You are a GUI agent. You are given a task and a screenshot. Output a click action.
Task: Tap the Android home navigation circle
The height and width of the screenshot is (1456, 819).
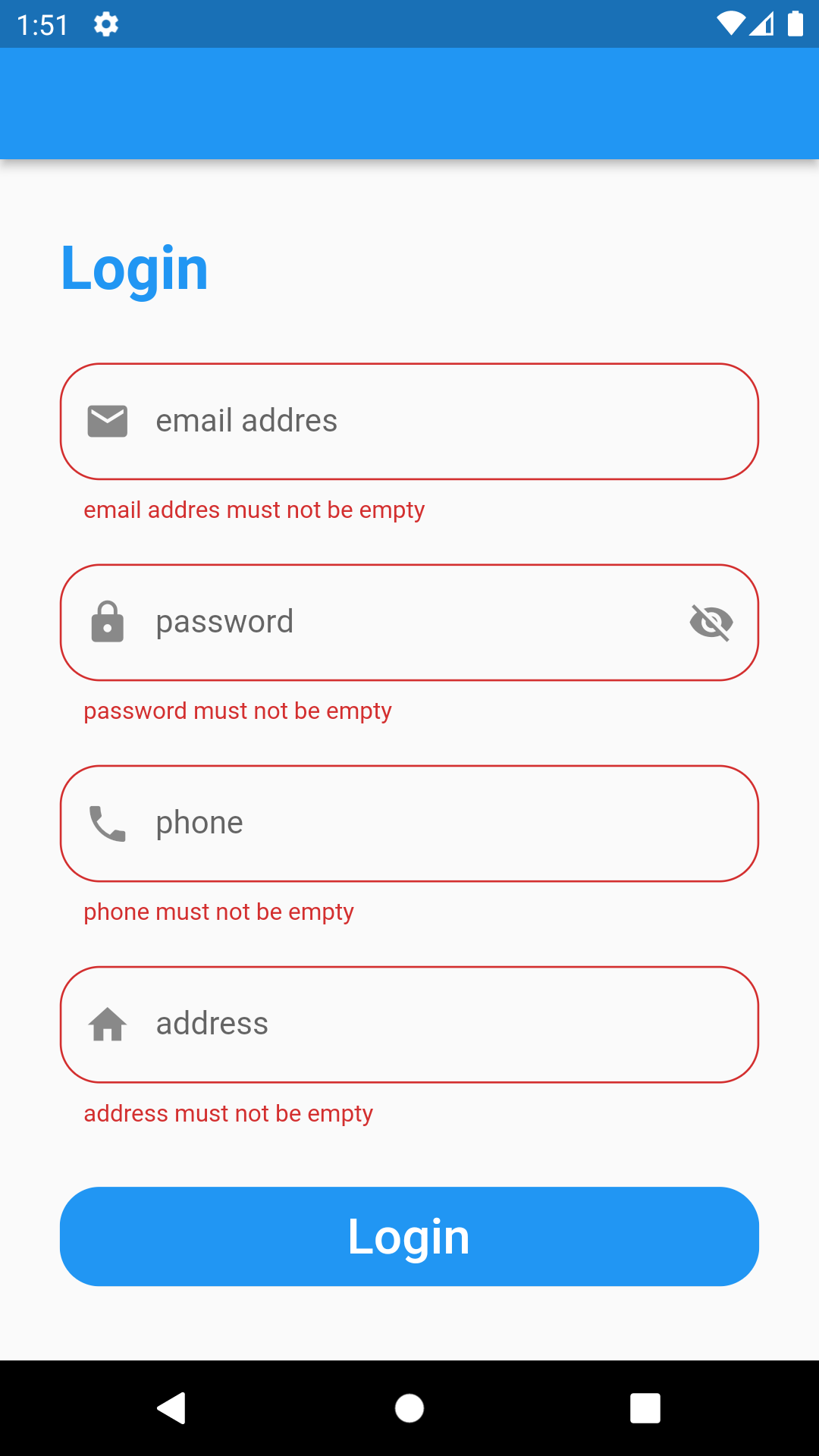[409, 1410]
